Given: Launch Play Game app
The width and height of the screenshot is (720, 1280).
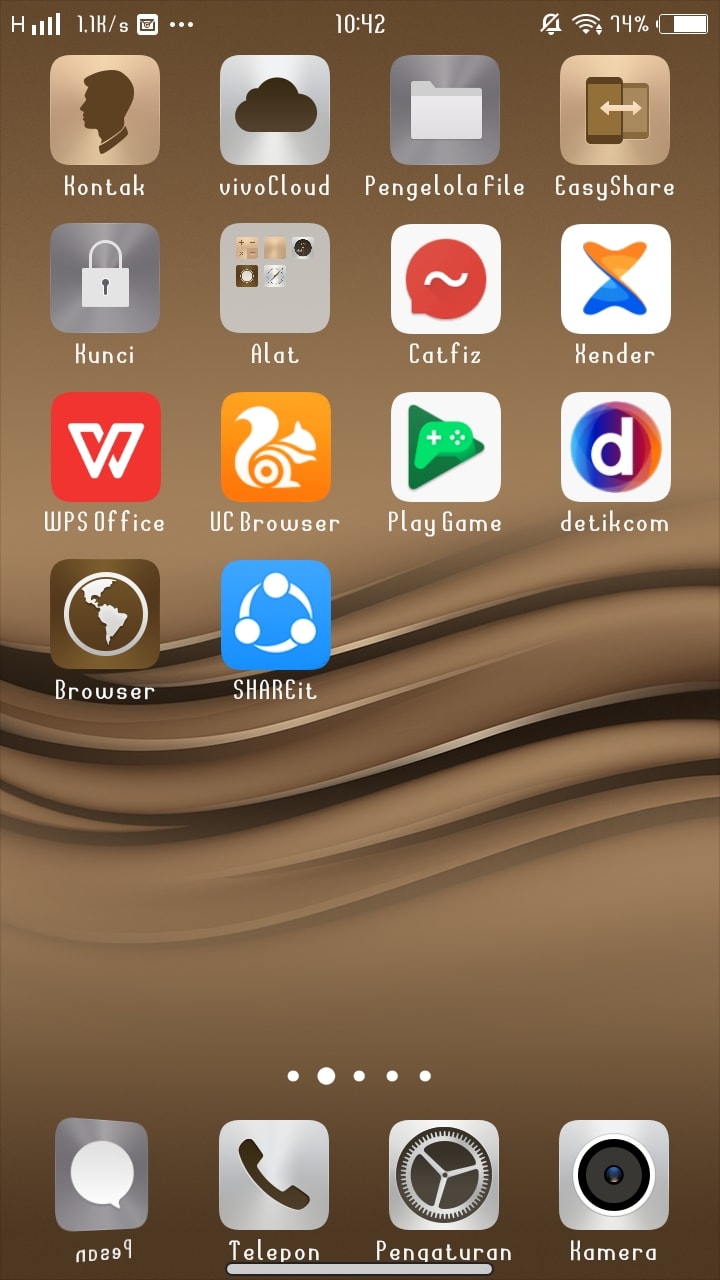Looking at the screenshot, I should (x=445, y=447).
